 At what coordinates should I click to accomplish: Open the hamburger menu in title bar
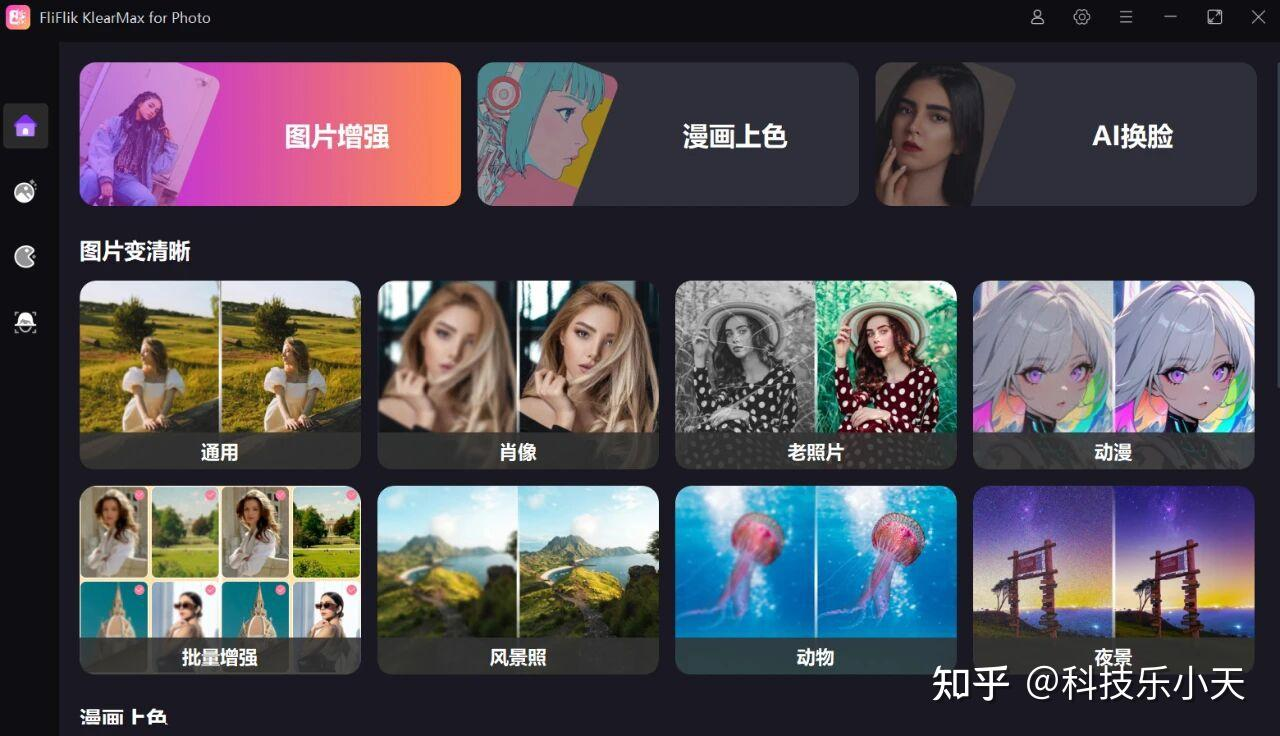[1126, 17]
